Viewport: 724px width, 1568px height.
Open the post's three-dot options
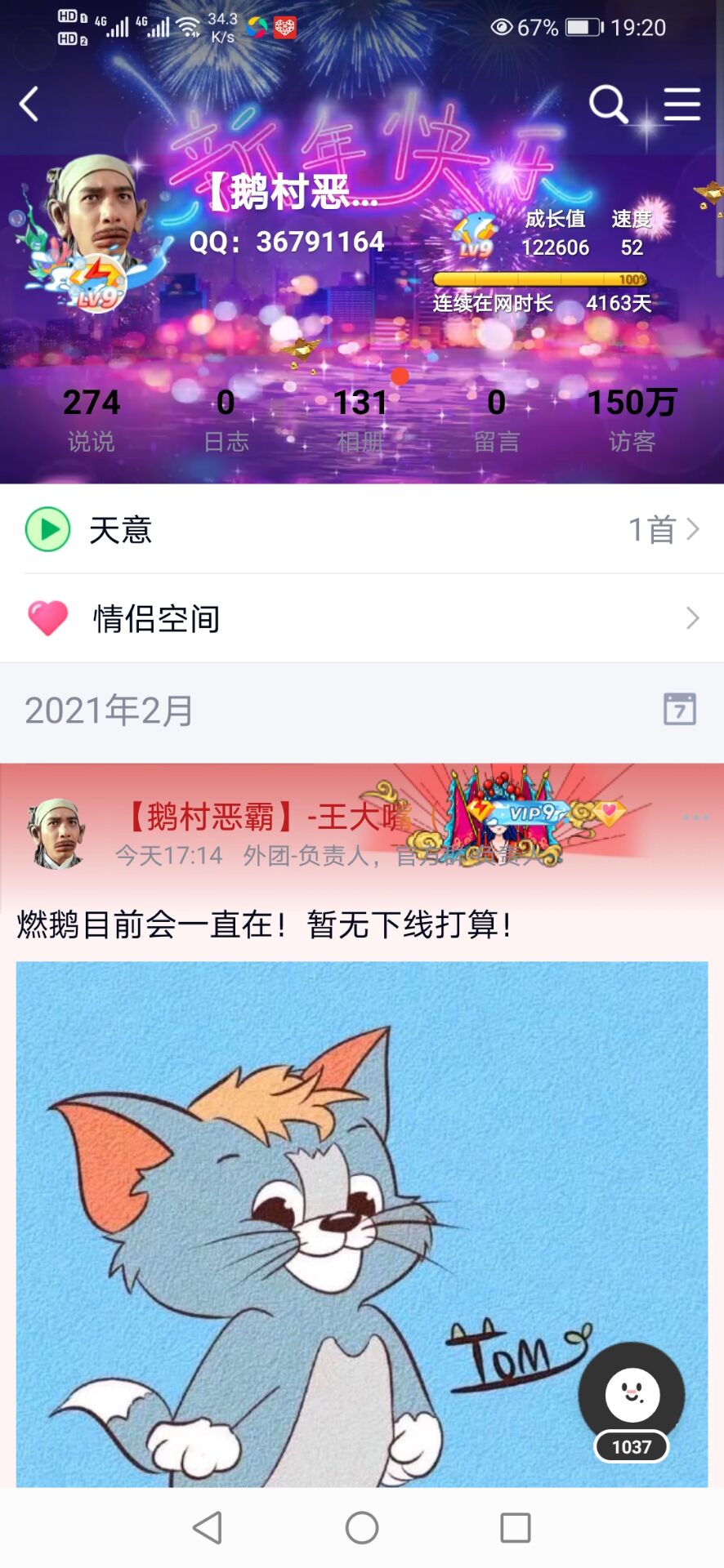[x=695, y=817]
